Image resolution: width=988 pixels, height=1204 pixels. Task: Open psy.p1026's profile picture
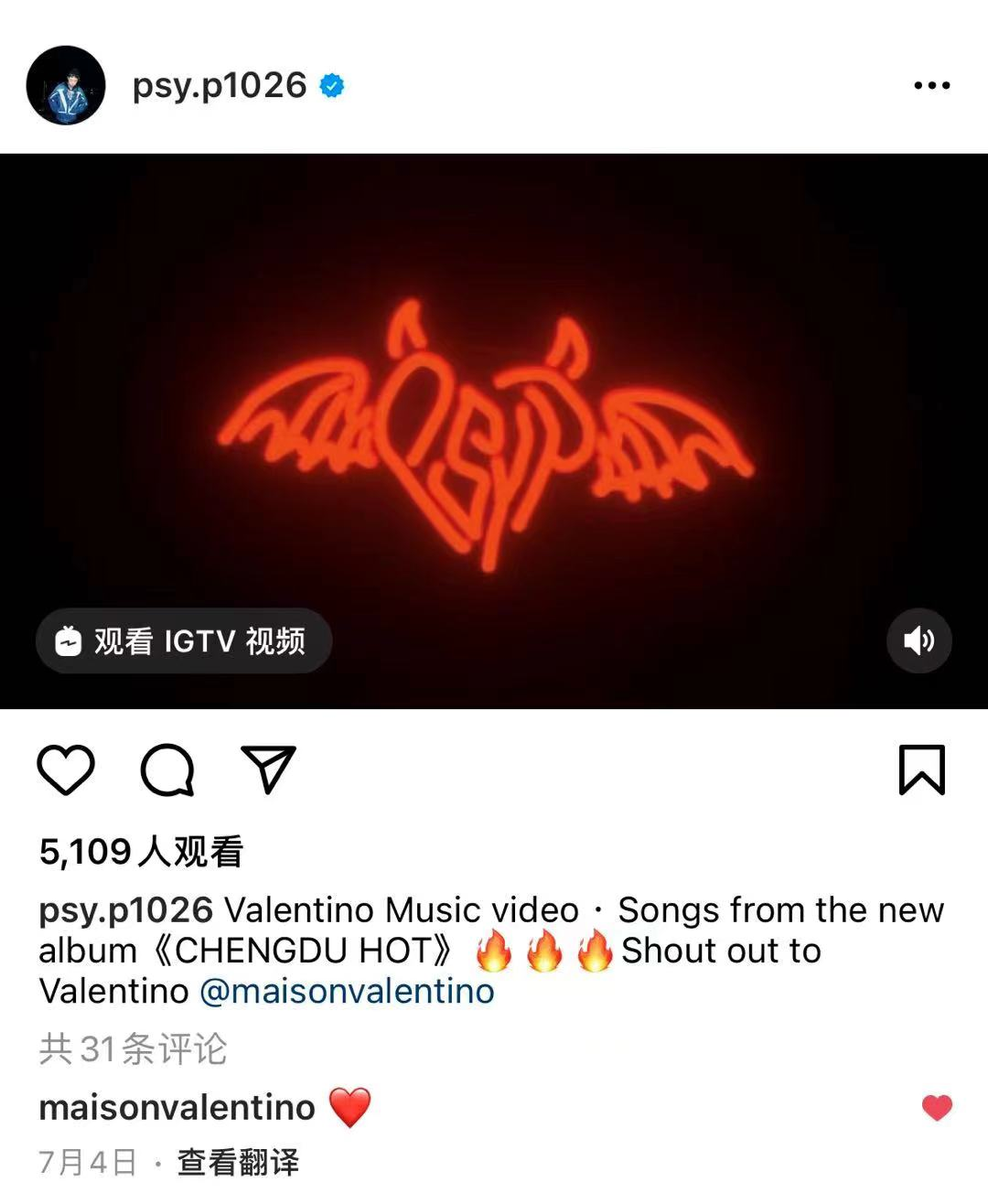(66, 85)
